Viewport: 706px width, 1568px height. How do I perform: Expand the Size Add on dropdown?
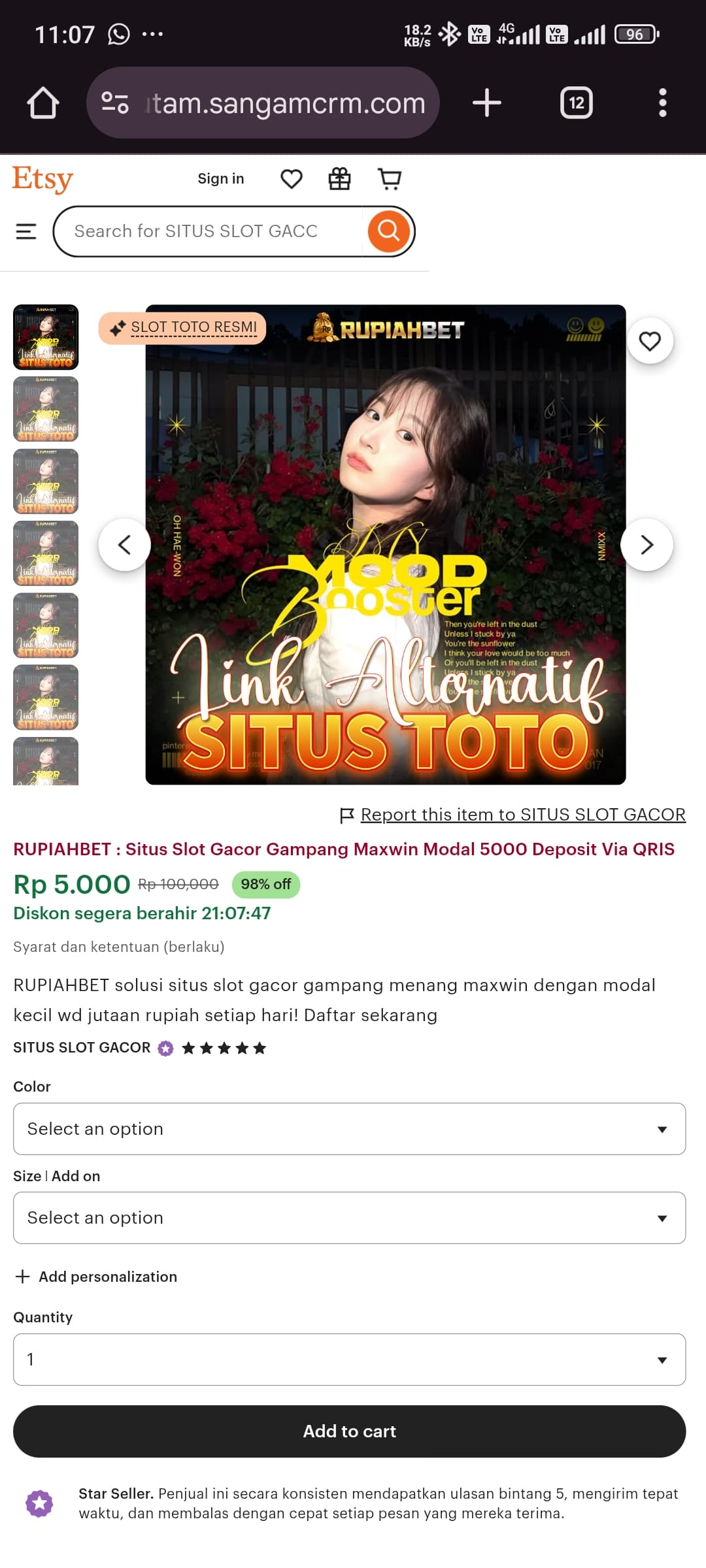tap(350, 1218)
